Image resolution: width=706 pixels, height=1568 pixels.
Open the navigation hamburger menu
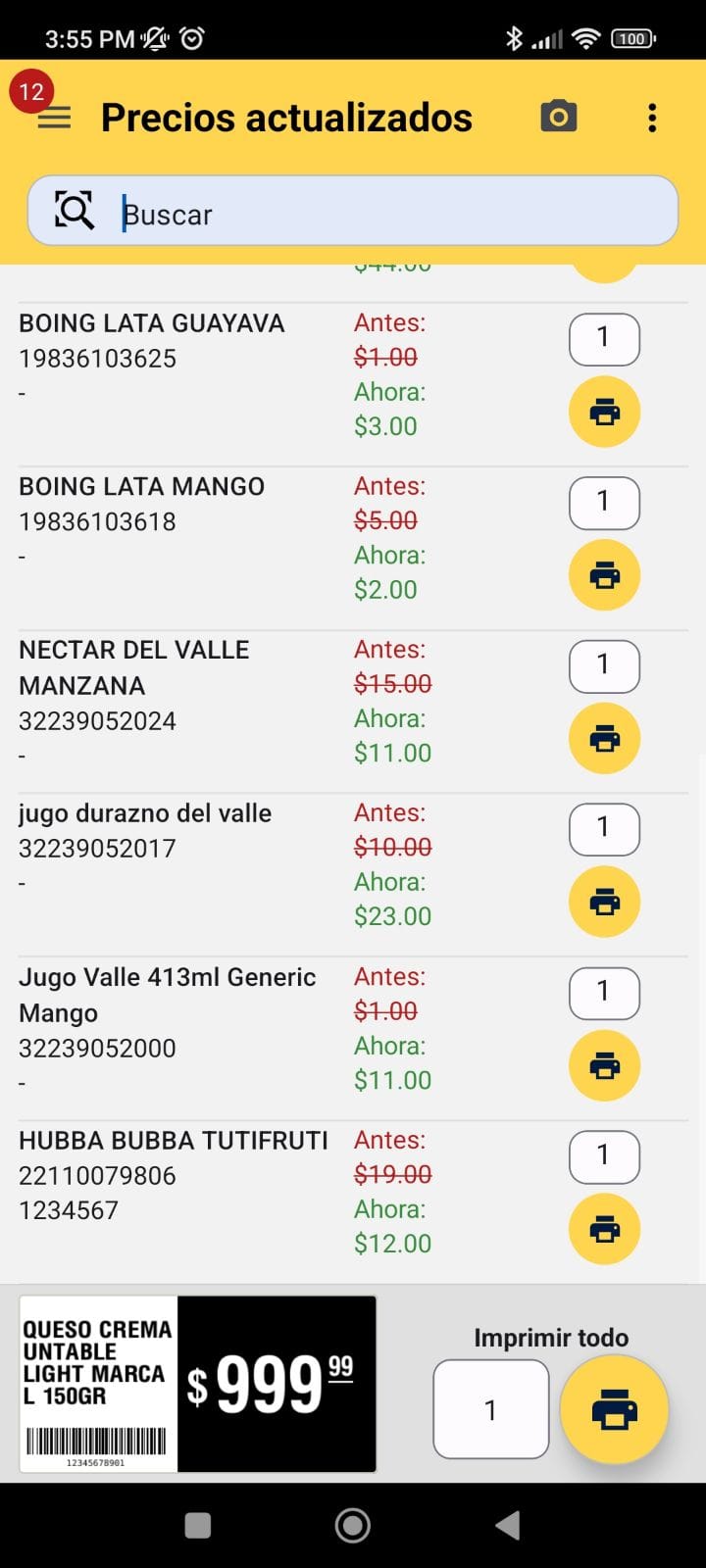point(54,117)
